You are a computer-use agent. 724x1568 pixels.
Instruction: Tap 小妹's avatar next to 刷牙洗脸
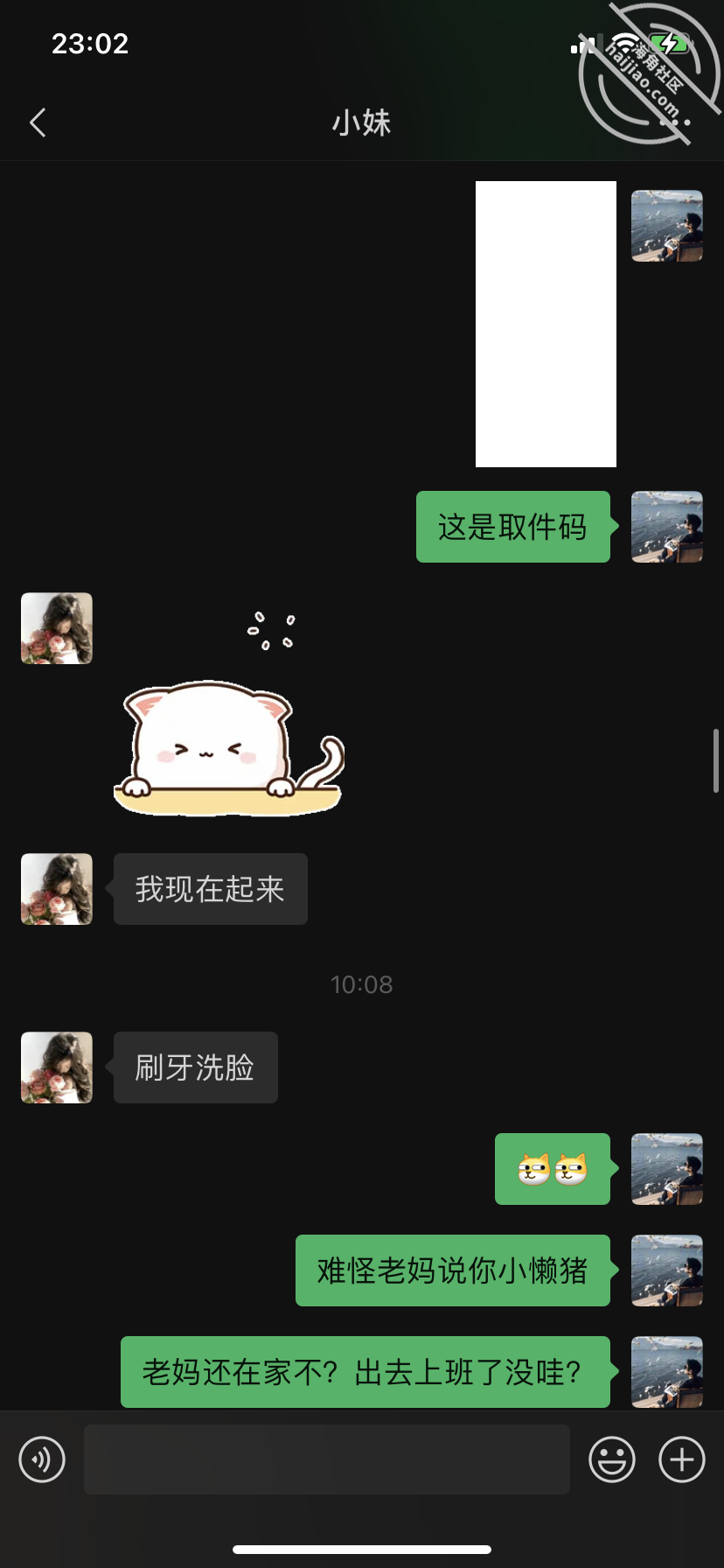pos(56,1067)
